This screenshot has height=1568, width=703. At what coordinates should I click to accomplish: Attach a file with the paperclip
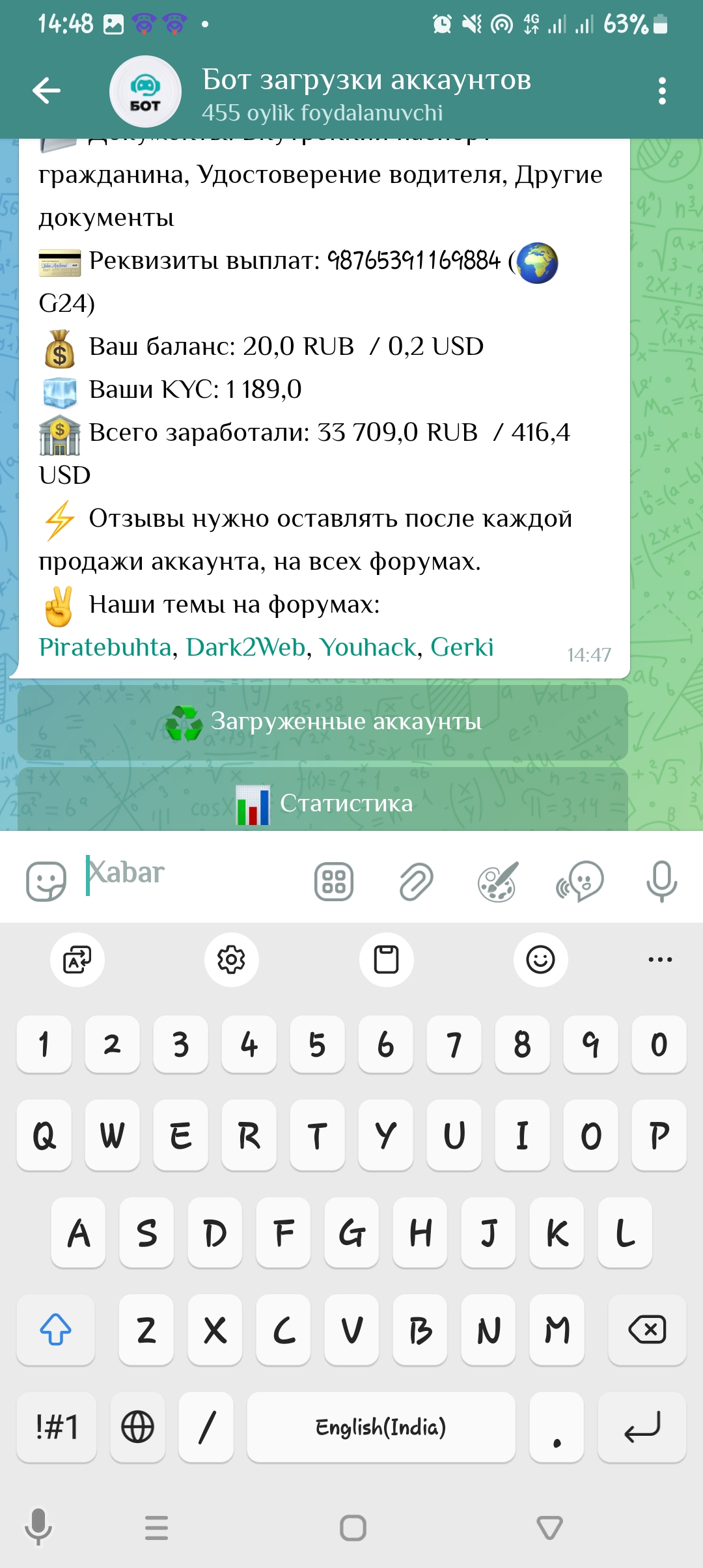(x=416, y=882)
